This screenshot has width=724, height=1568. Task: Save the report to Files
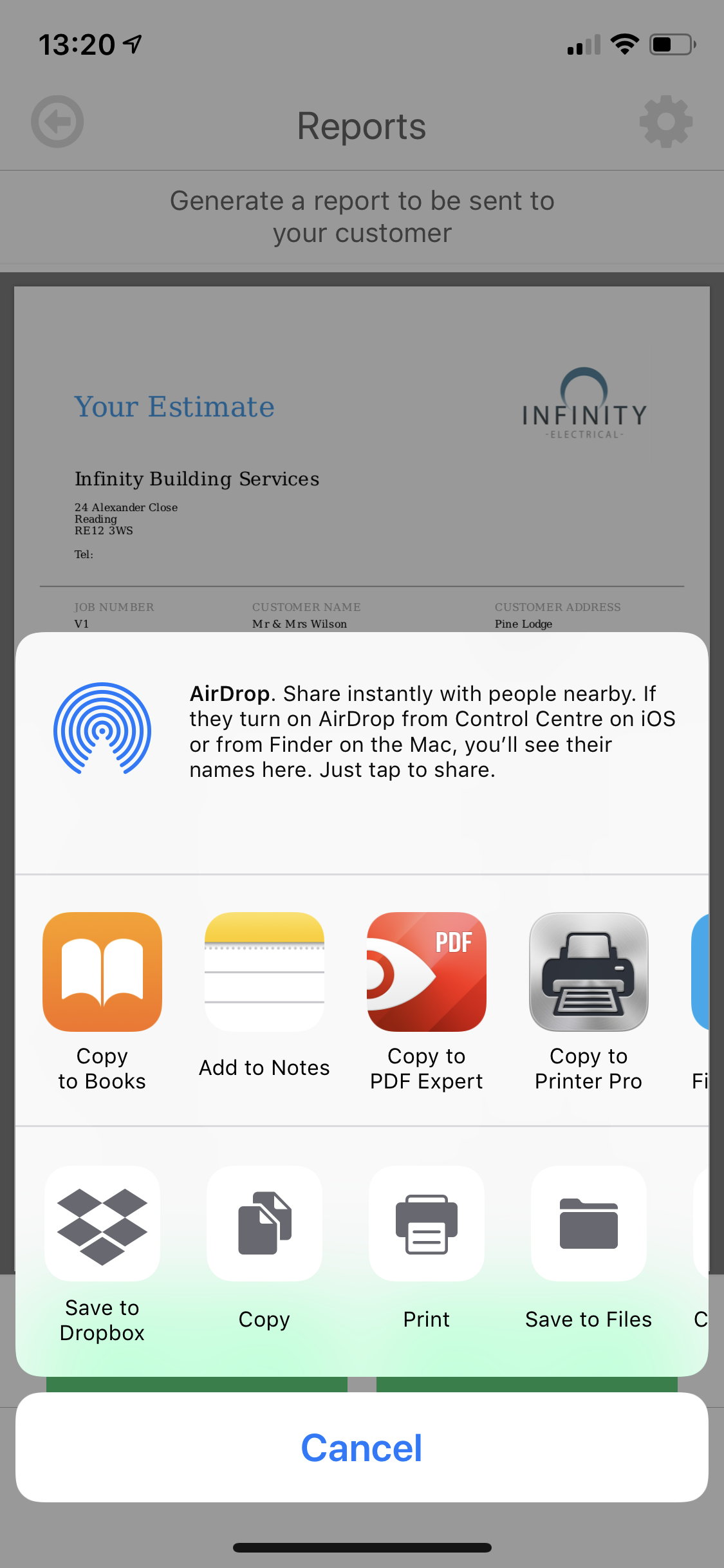589,1224
